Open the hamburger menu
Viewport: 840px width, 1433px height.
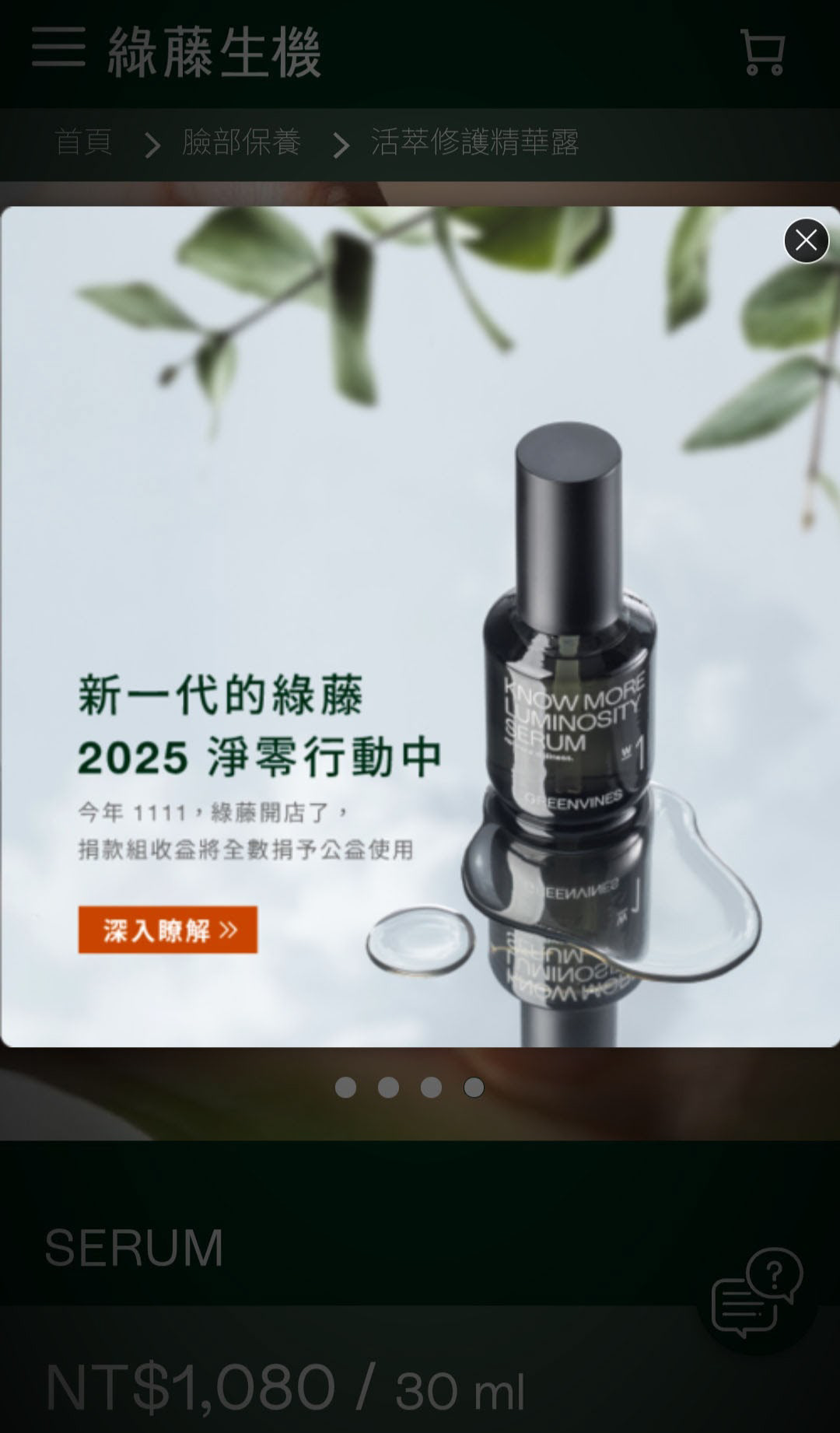click(x=58, y=47)
